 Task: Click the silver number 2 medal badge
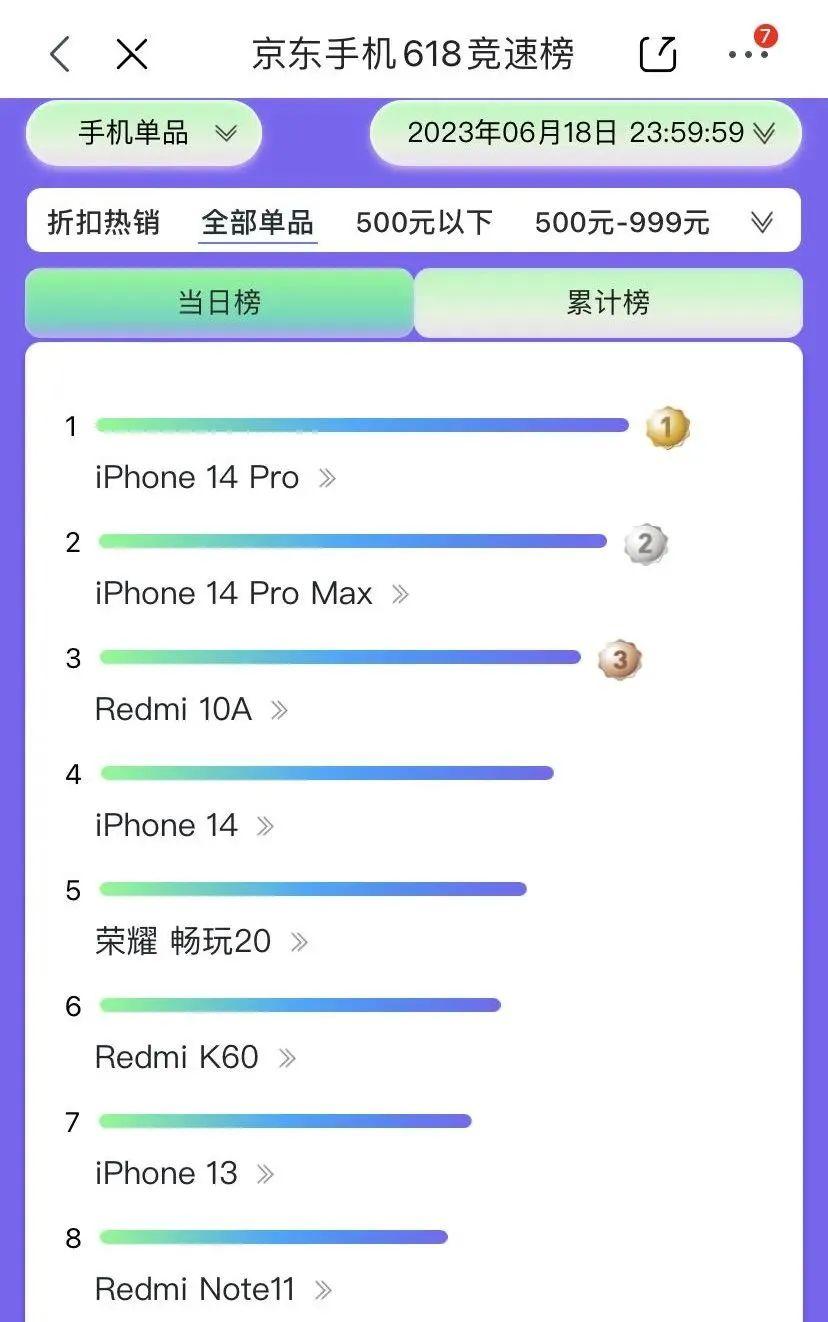(645, 543)
